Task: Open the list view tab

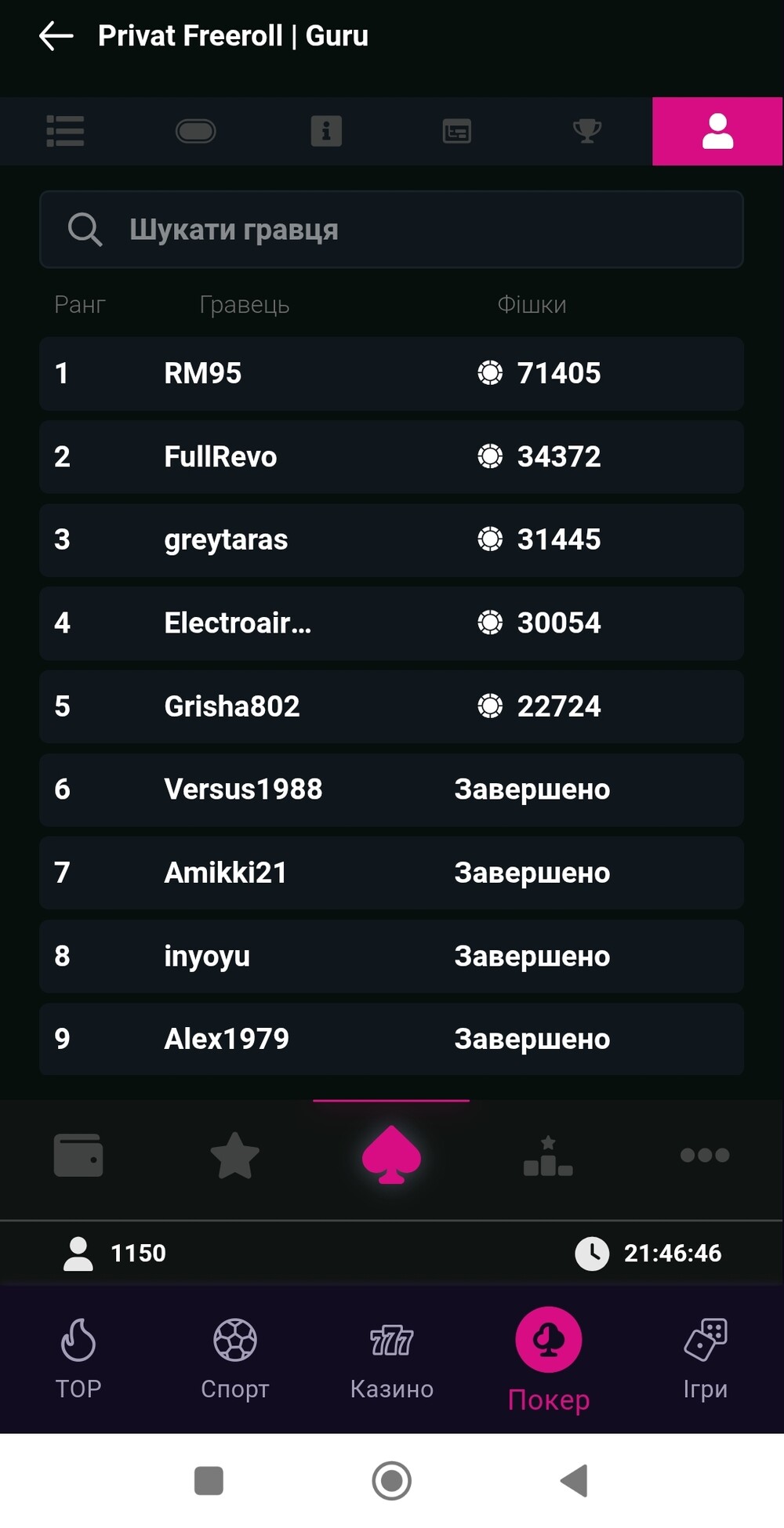Action: (x=65, y=131)
